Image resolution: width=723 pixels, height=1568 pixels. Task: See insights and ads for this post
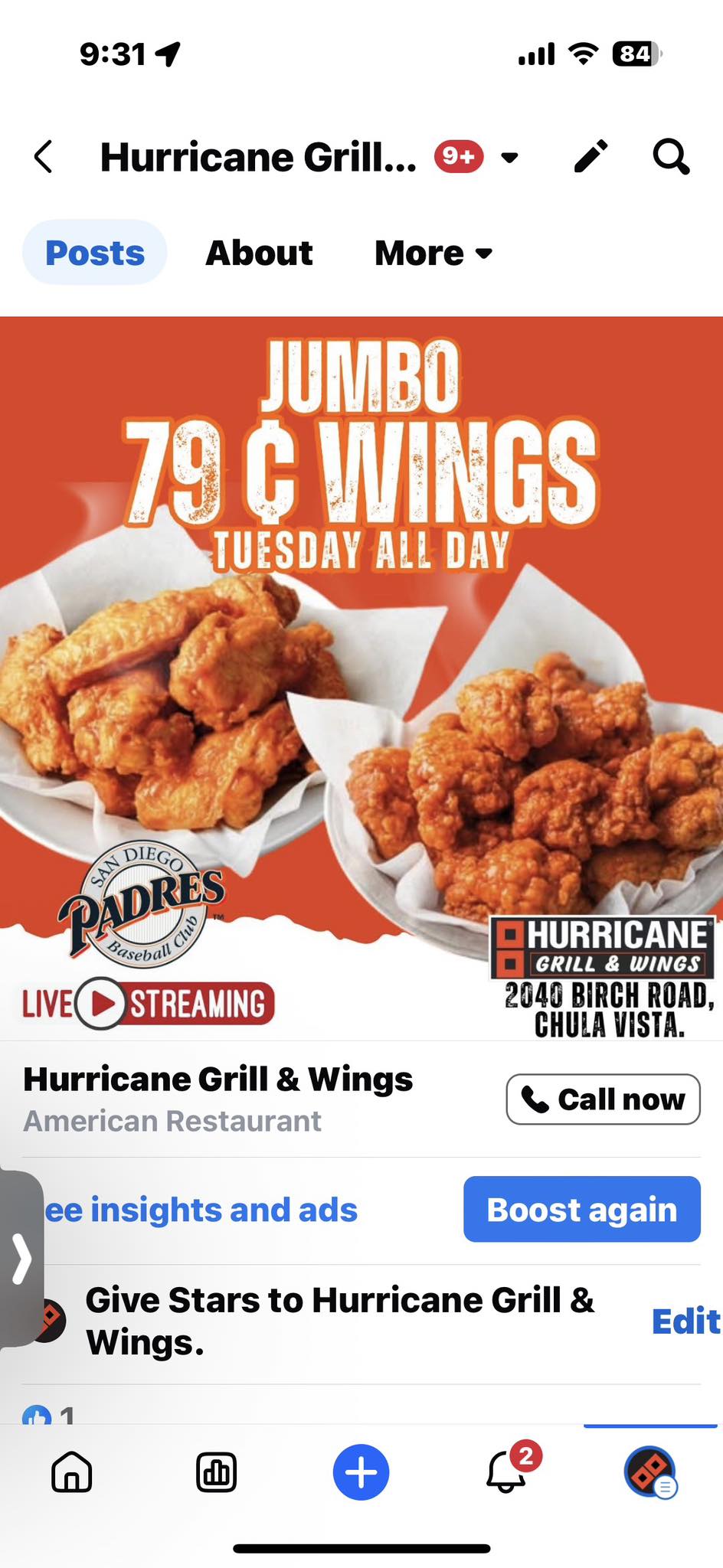tap(201, 1210)
